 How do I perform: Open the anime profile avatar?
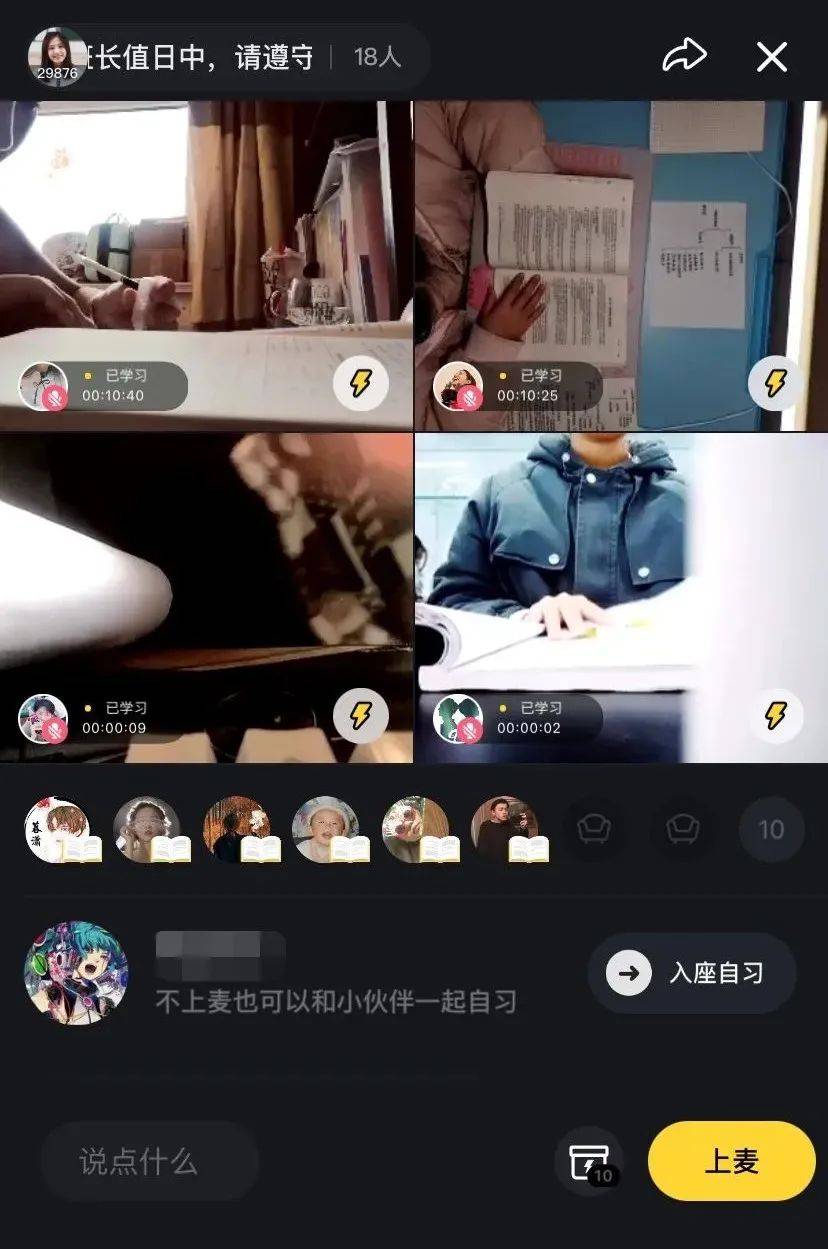coord(76,973)
